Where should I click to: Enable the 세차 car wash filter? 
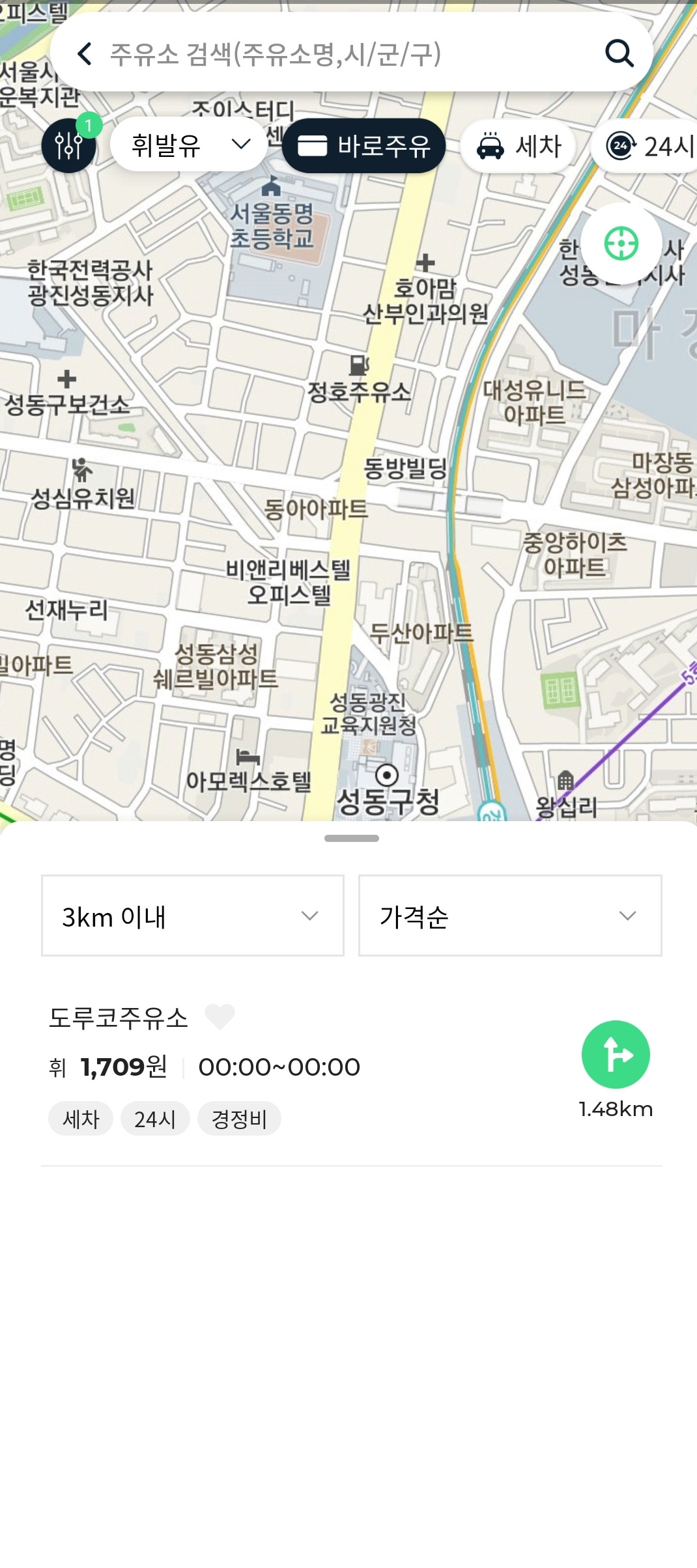point(519,146)
